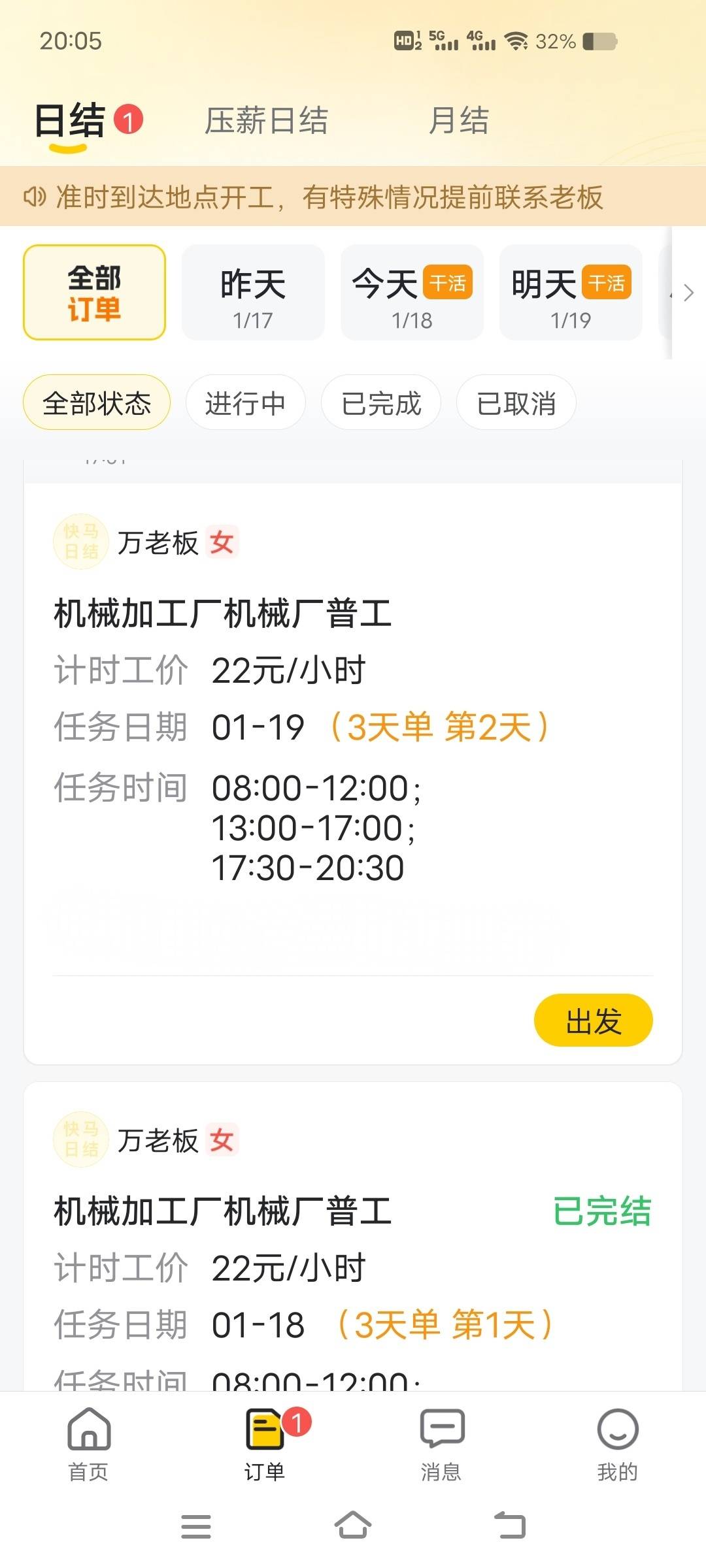
Task: Select the 全部状态 chip
Action: pyautogui.click(x=97, y=402)
